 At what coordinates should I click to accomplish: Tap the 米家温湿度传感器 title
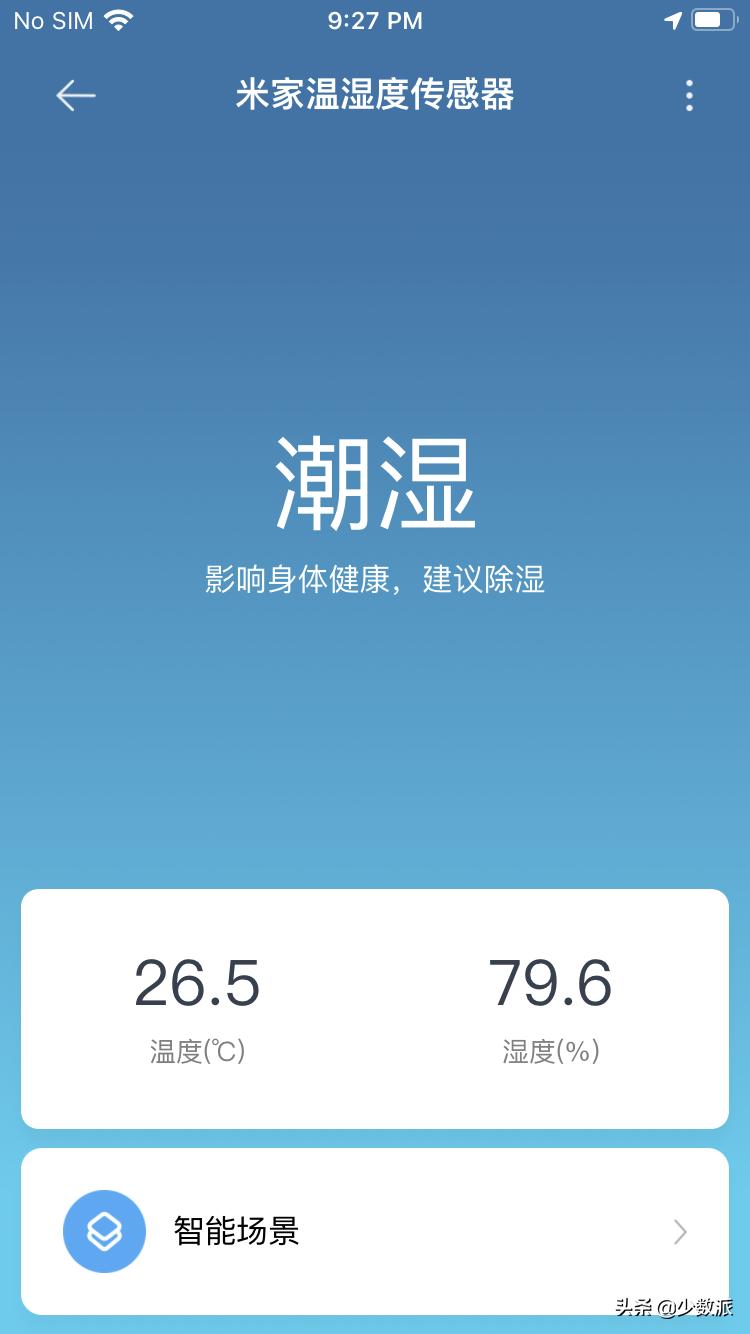pyautogui.click(x=375, y=95)
